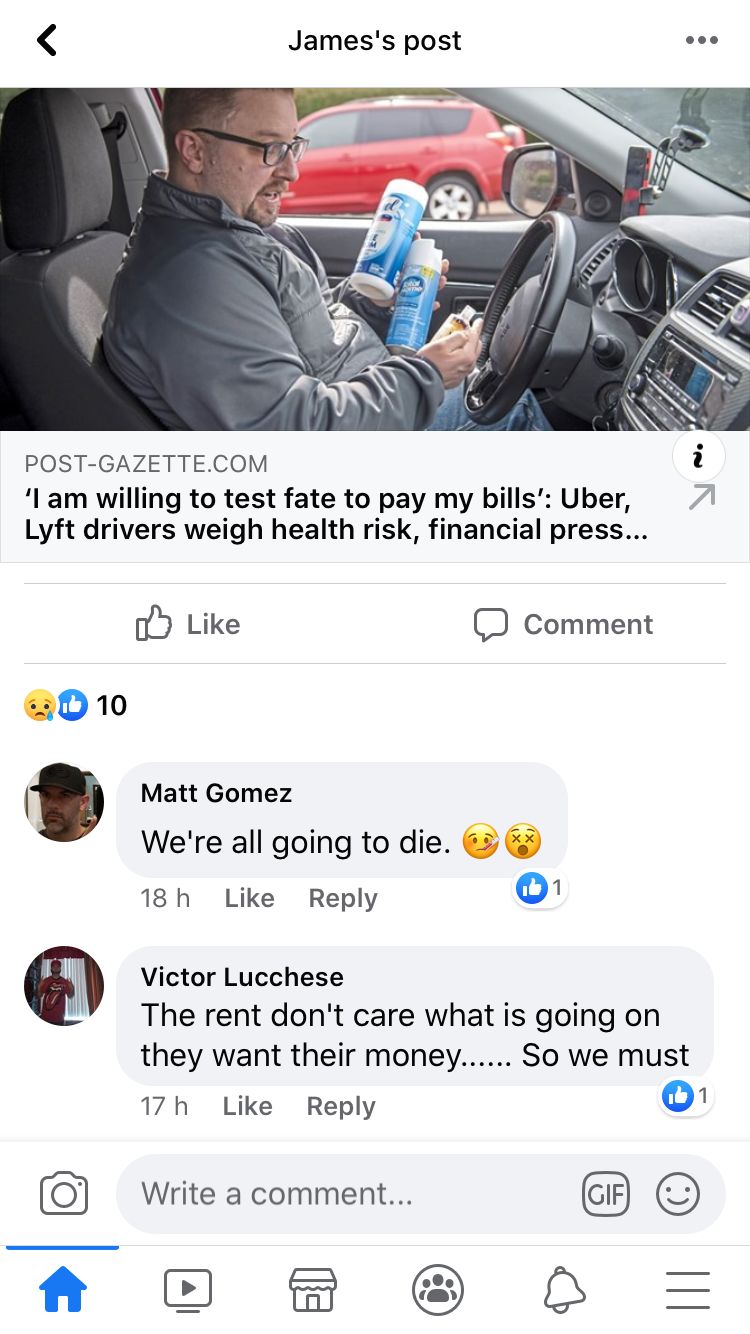Go back from James's post
This screenshot has height=1334, width=750.
pos(46,41)
